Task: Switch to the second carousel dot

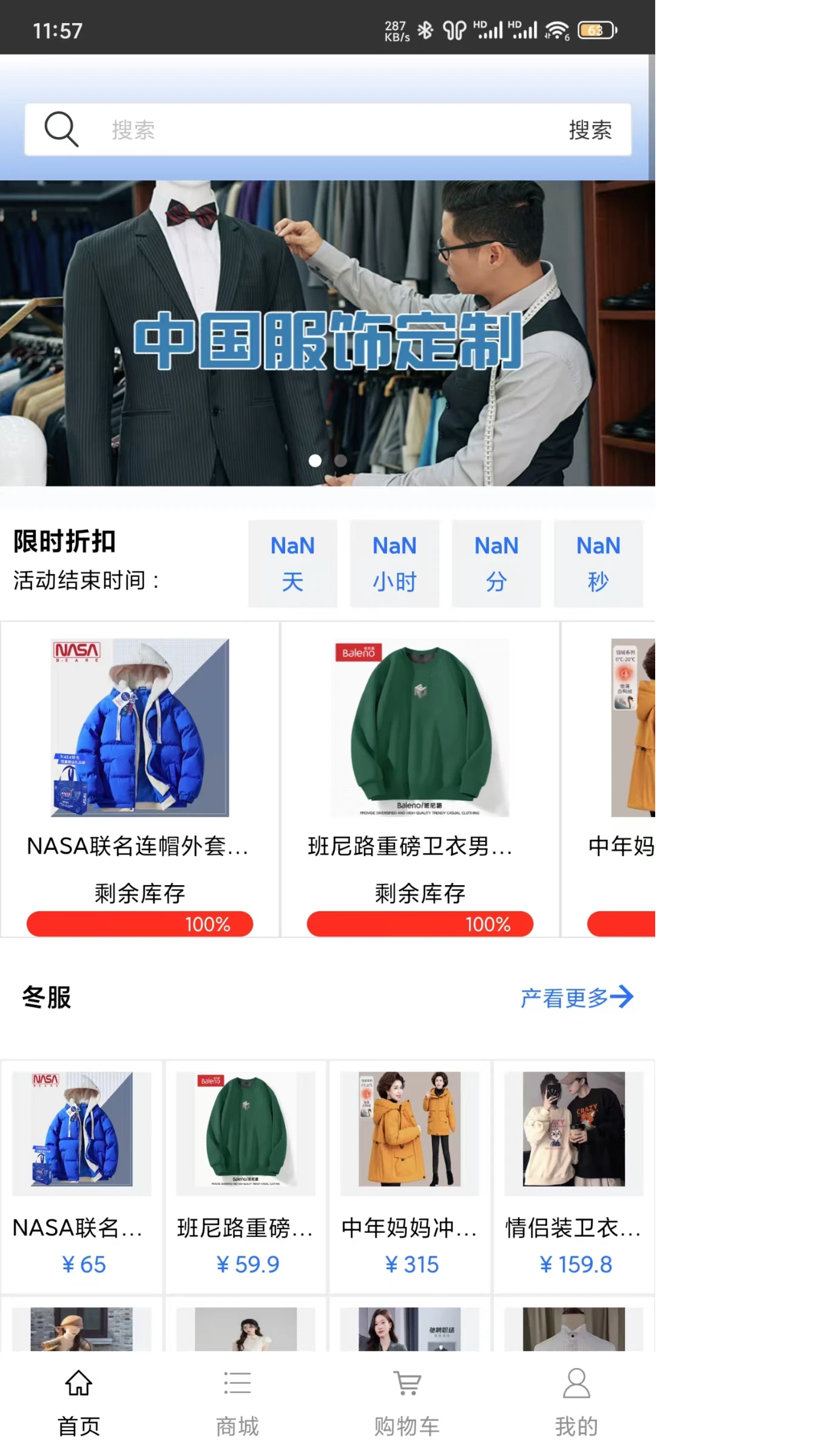Action: tap(340, 460)
